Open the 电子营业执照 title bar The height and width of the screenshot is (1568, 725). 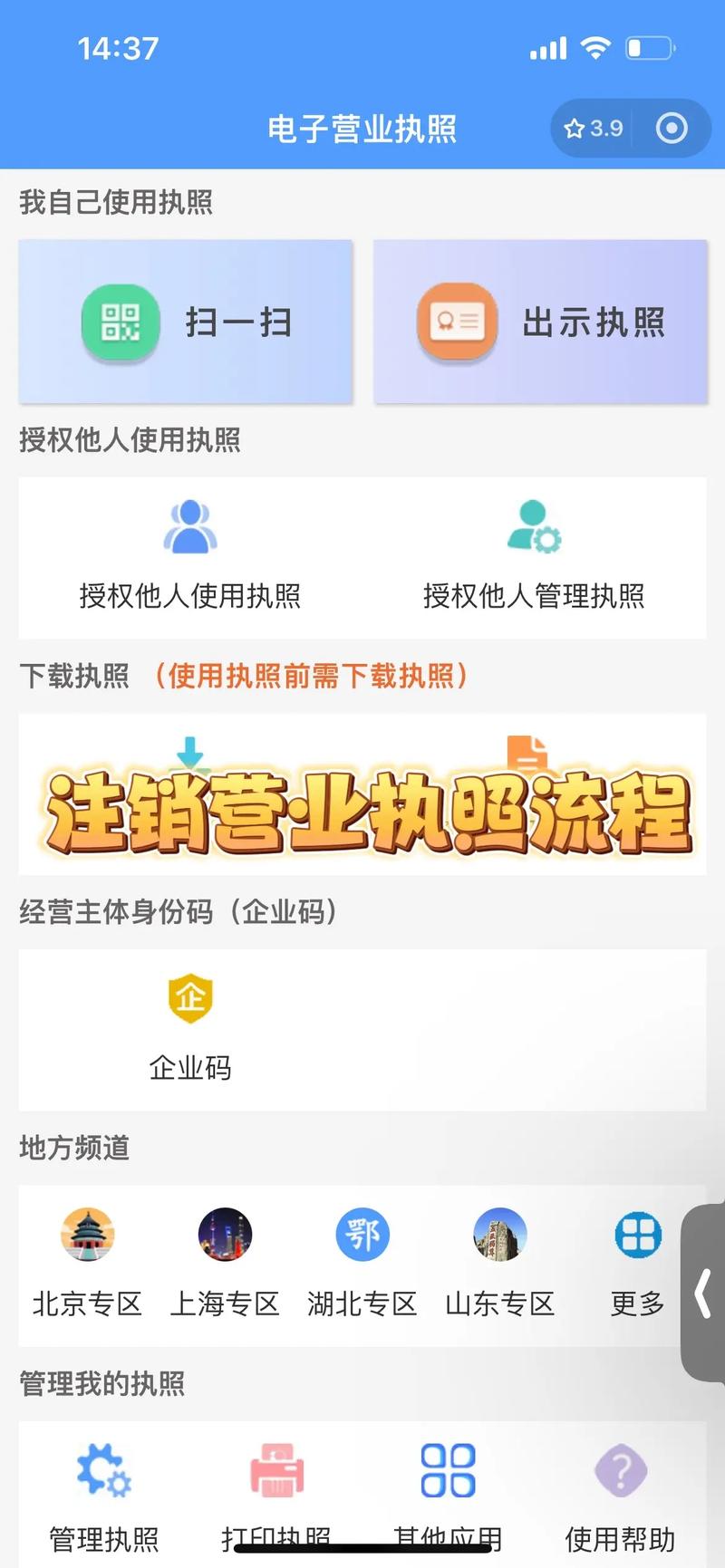point(362,128)
